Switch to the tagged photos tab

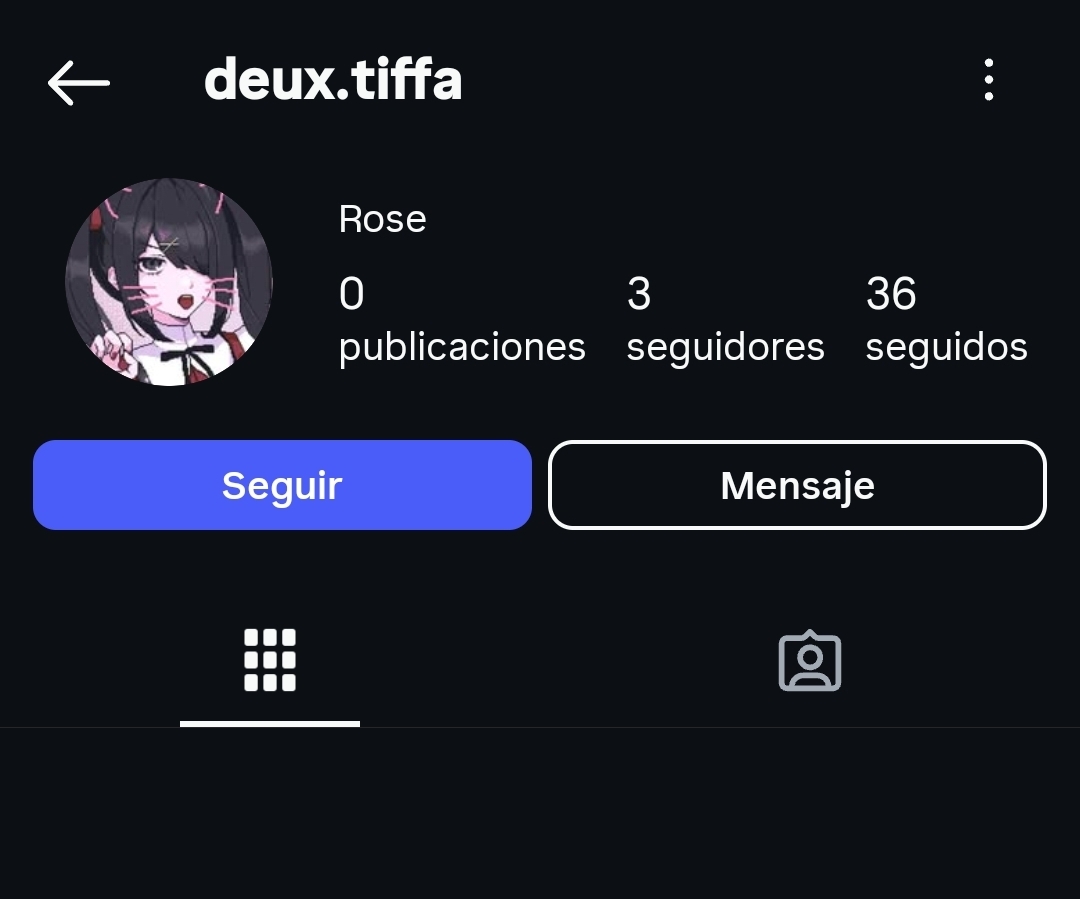pyautogui.click(x=809, y=661)
